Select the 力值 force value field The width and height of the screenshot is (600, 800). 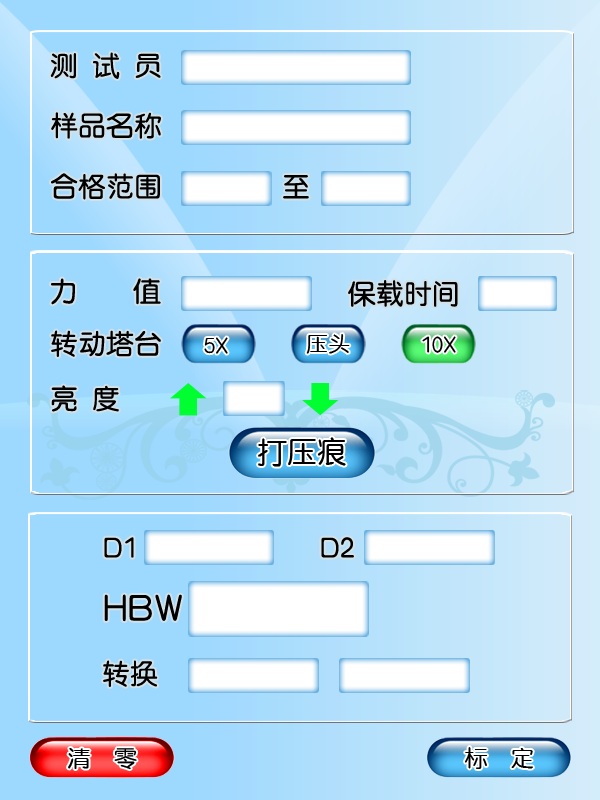[246, 294]
